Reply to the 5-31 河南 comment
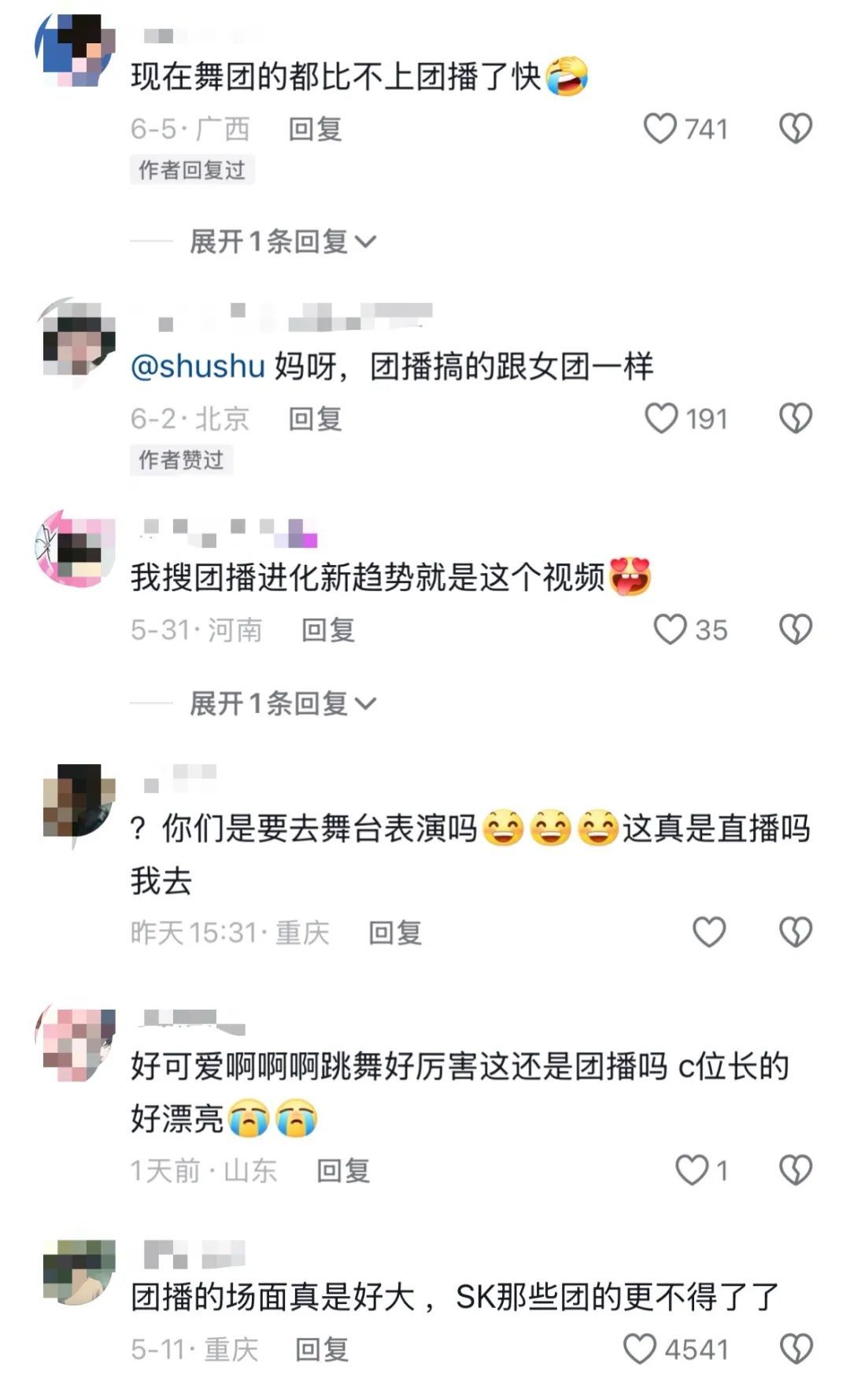The width and height of the screenshot is (850, 1400). [328, 630]
